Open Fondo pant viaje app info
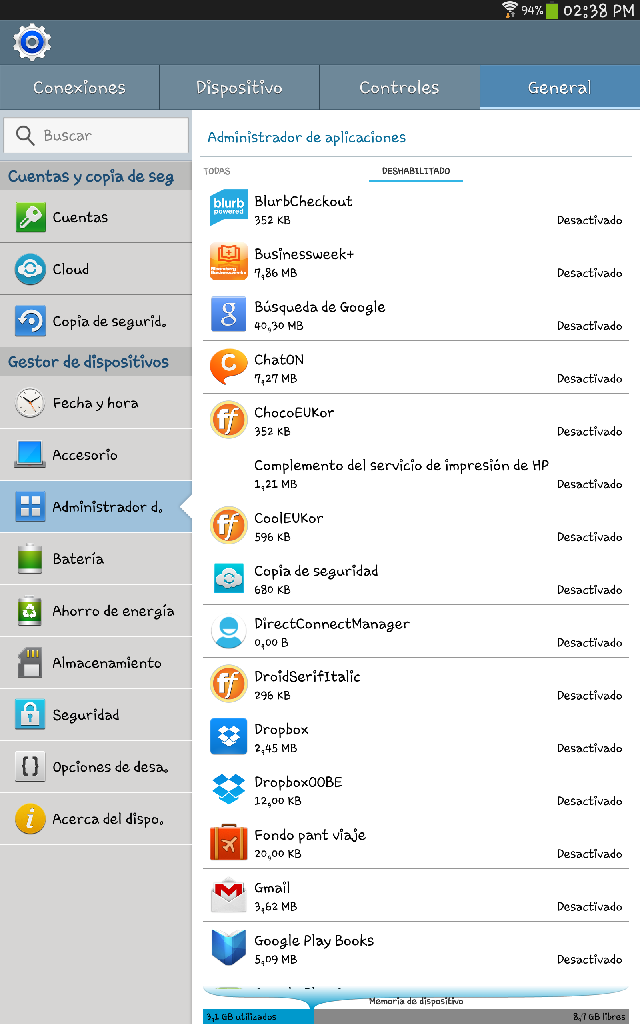640x1024 pixels. (415, 843)
